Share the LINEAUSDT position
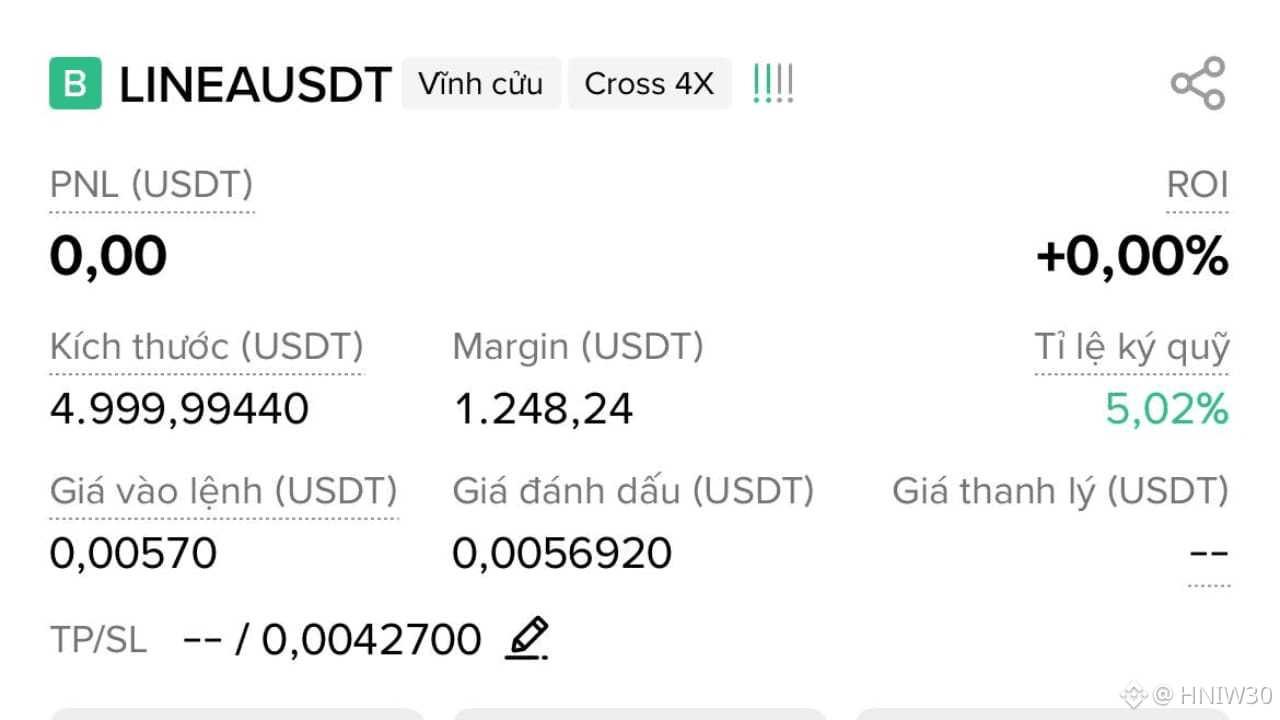This screenshot has width=1280, height=720. pos(1198,83)
